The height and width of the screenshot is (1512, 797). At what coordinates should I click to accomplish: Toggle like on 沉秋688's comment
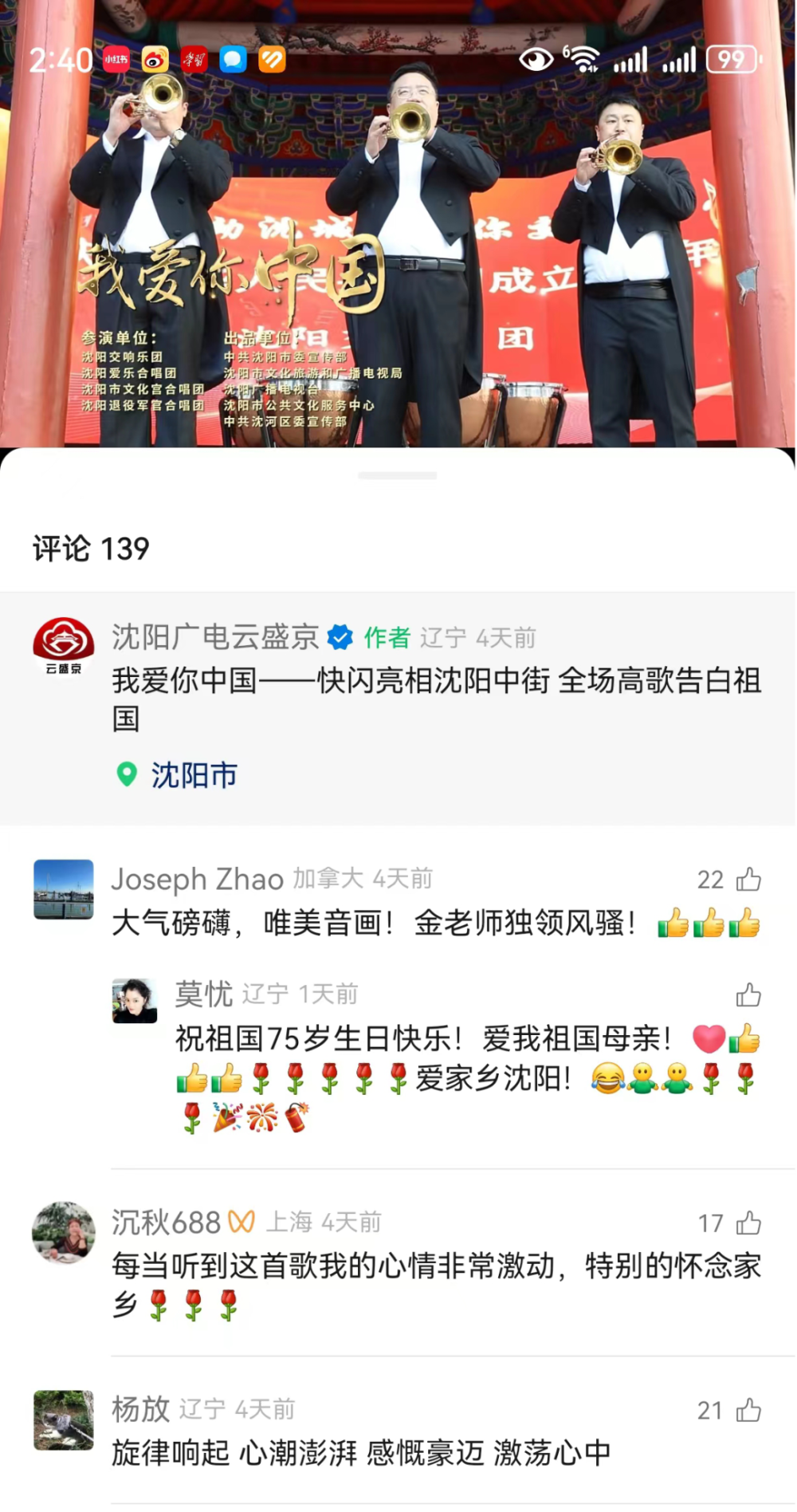coord(748,1223)
